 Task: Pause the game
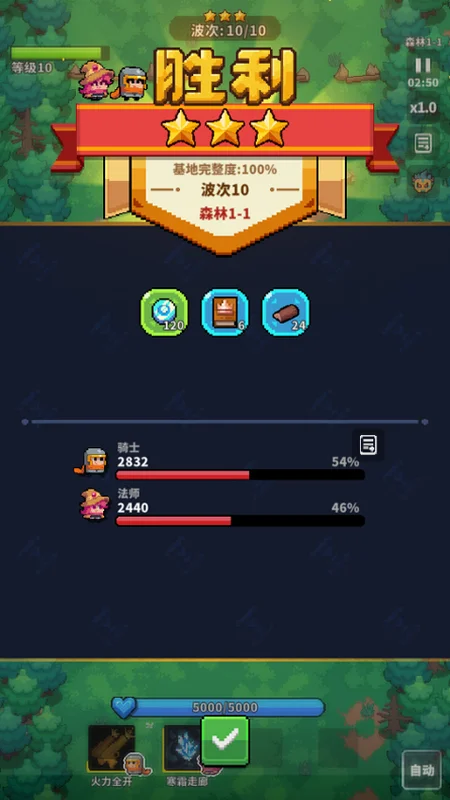pos(423,65)
